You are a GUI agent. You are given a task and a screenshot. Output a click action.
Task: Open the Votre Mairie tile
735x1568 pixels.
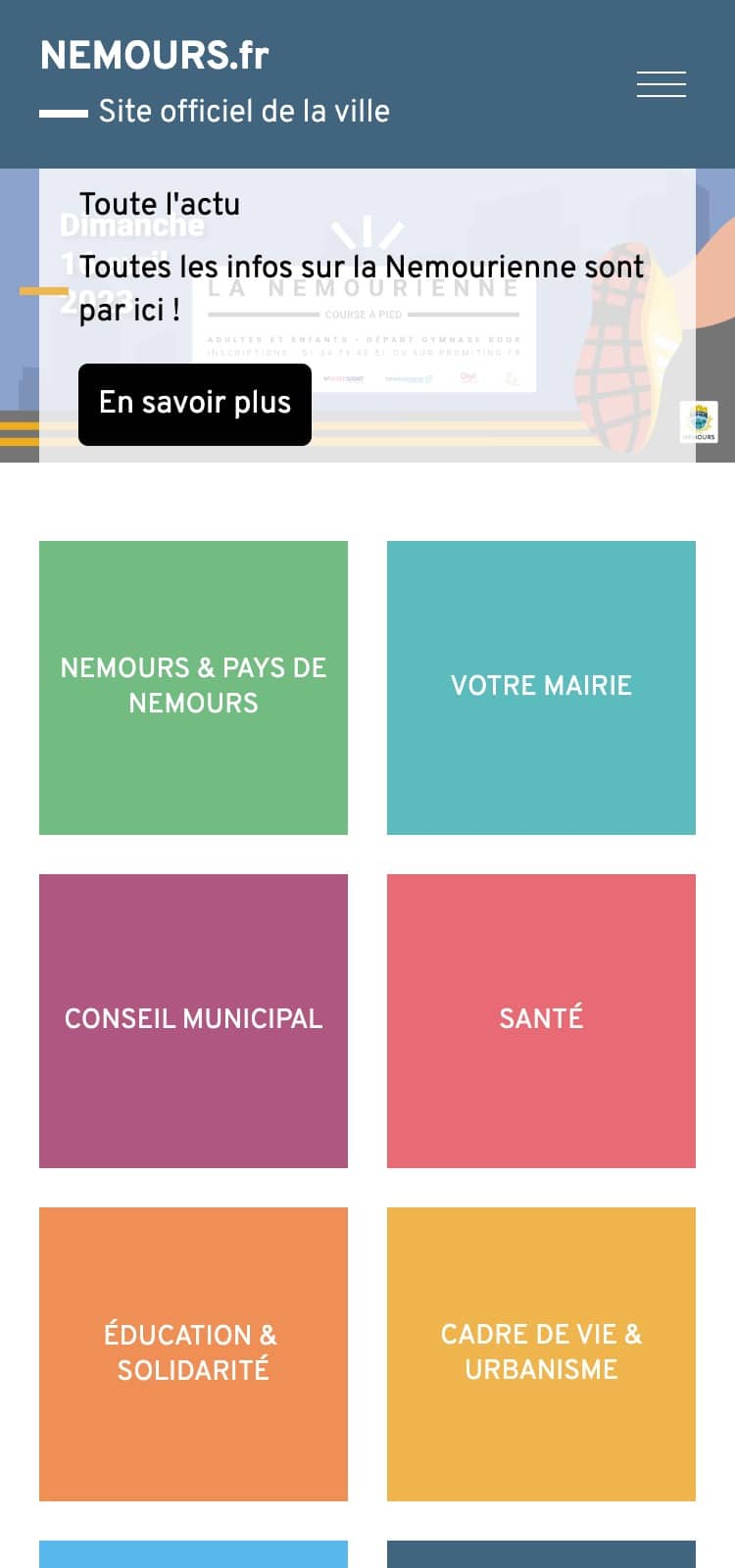point(541,687)
